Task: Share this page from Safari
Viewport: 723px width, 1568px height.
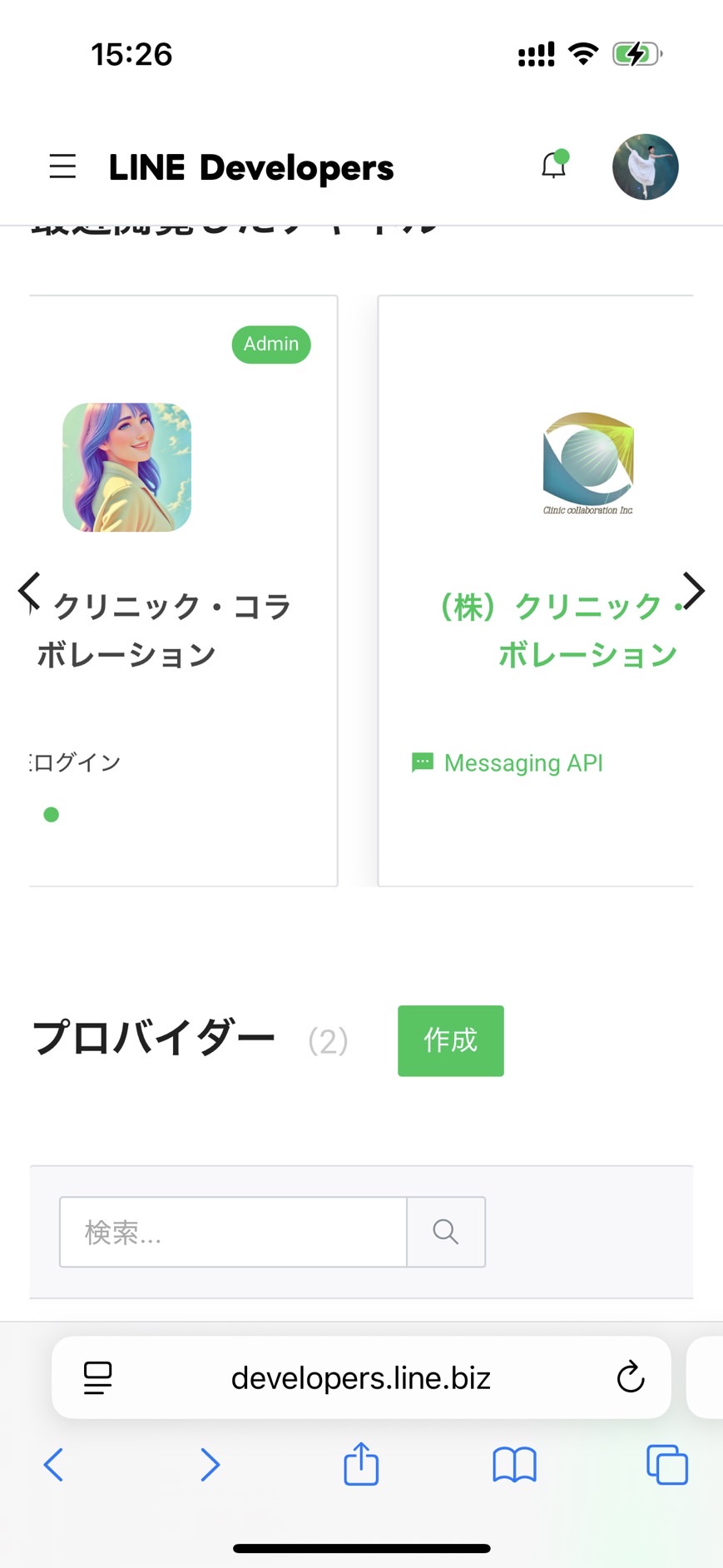Action: 361,1463
